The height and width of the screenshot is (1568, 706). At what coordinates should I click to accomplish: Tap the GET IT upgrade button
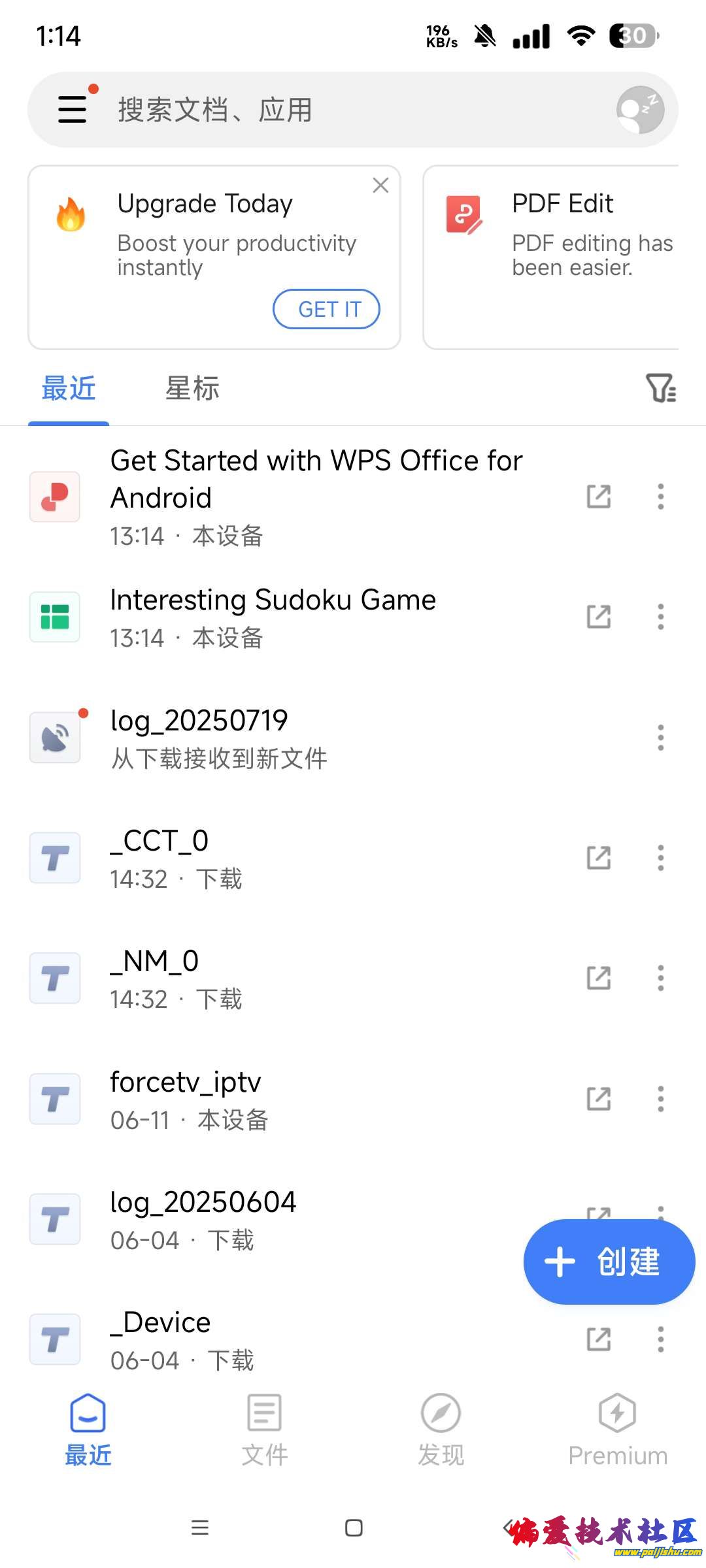[x=326, y=309]
